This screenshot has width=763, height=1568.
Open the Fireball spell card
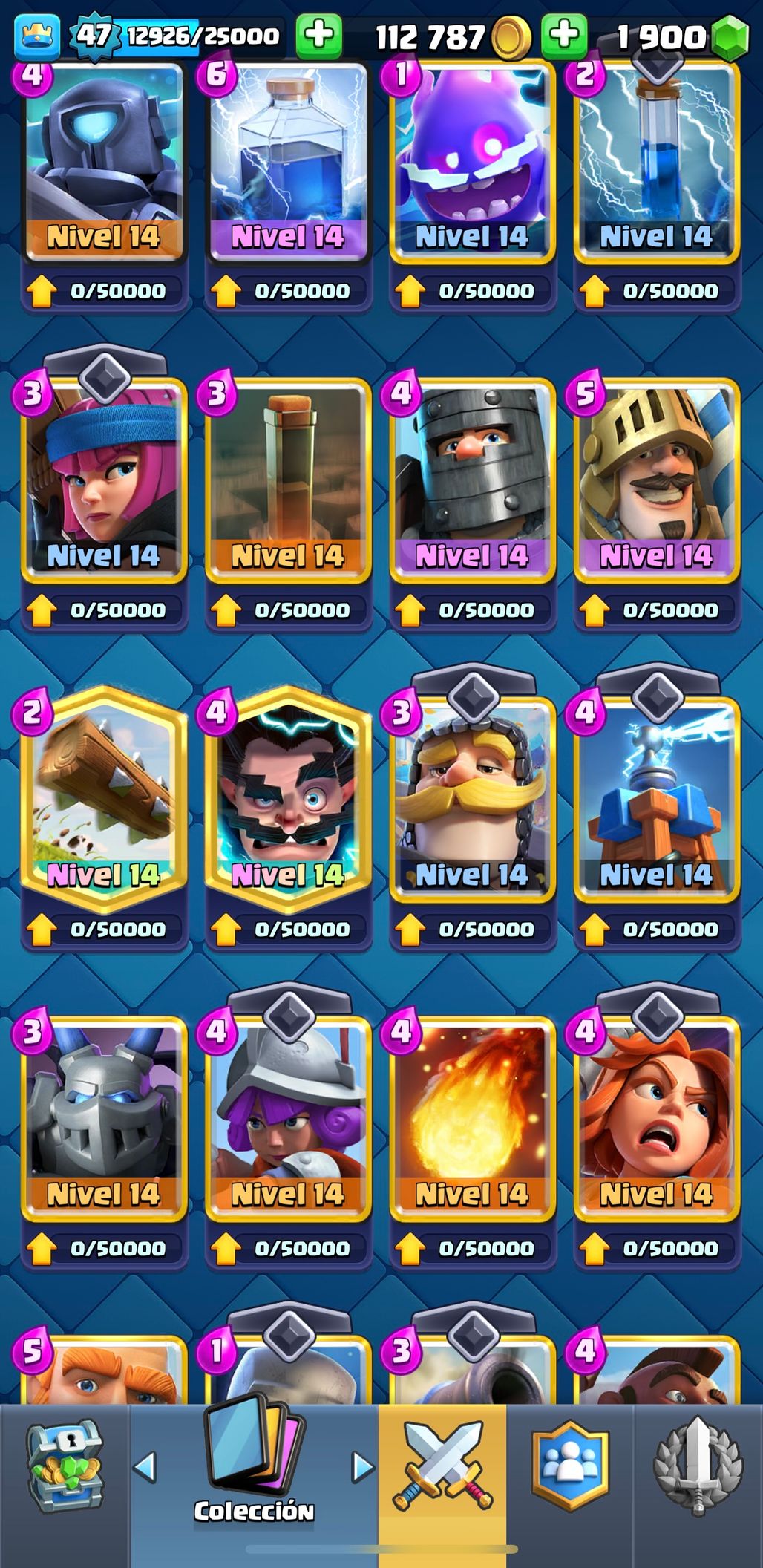tap(472, 1117)
